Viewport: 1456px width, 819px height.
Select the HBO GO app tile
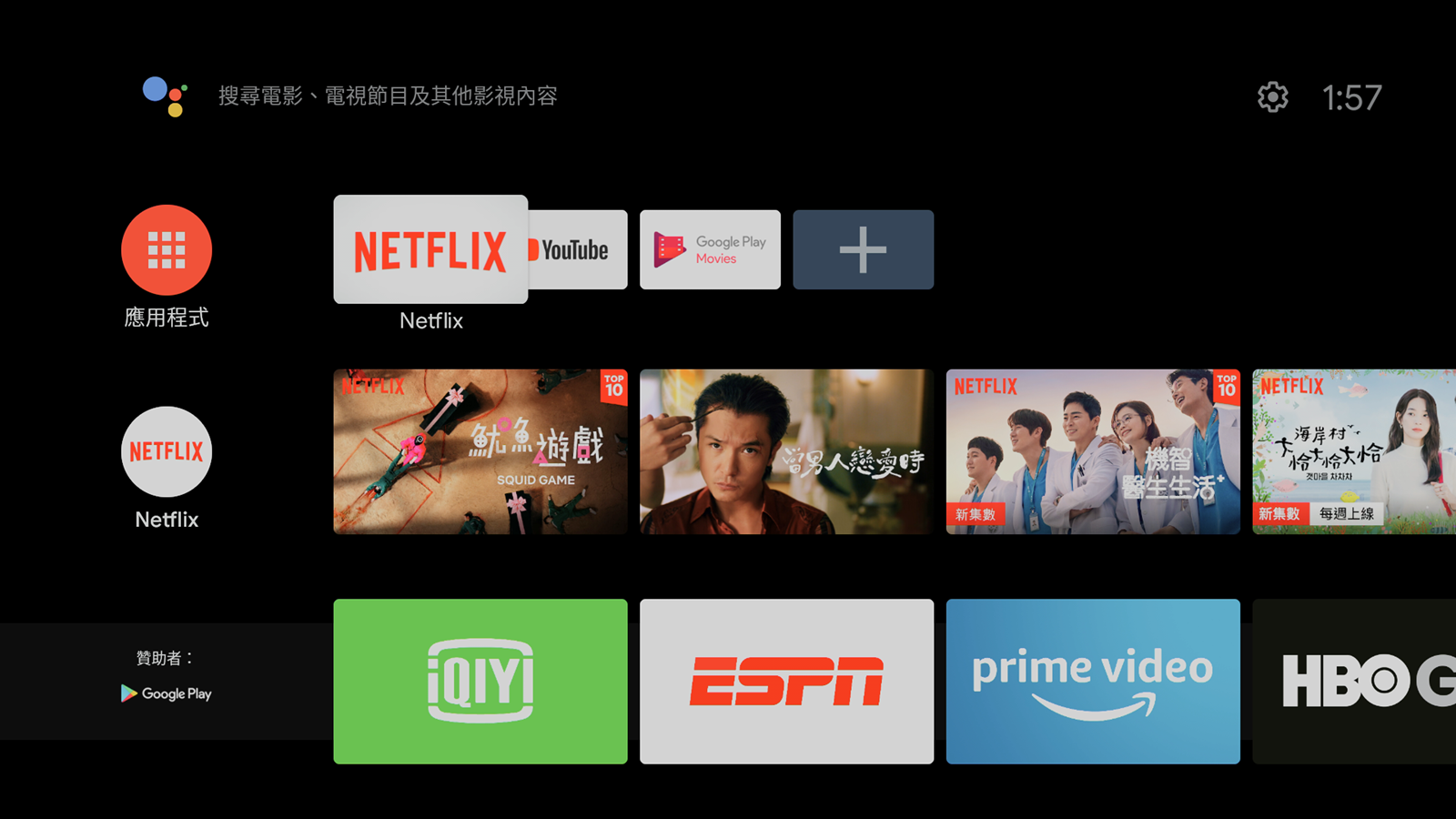click(x=1353, y=681)
